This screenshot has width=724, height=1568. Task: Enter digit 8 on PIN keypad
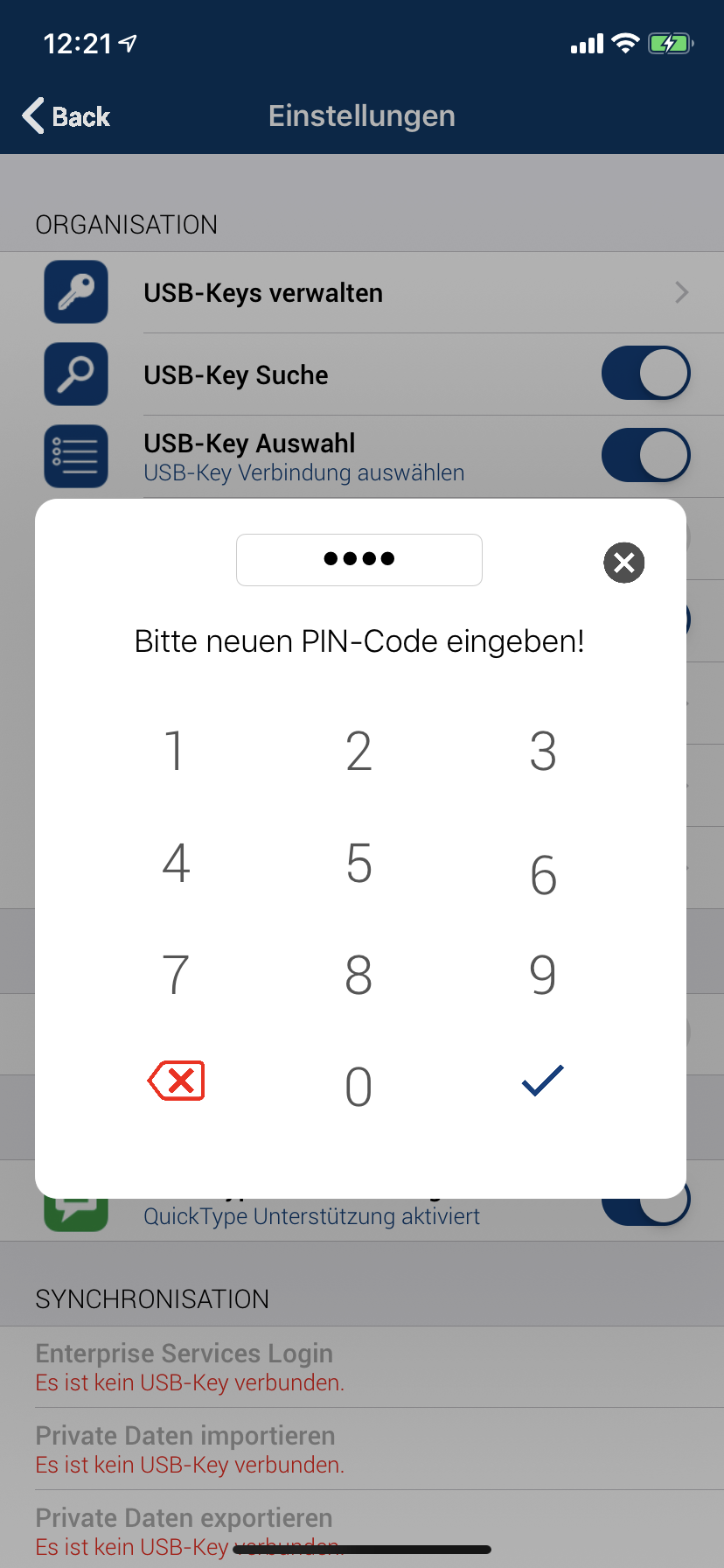[359, 975]
